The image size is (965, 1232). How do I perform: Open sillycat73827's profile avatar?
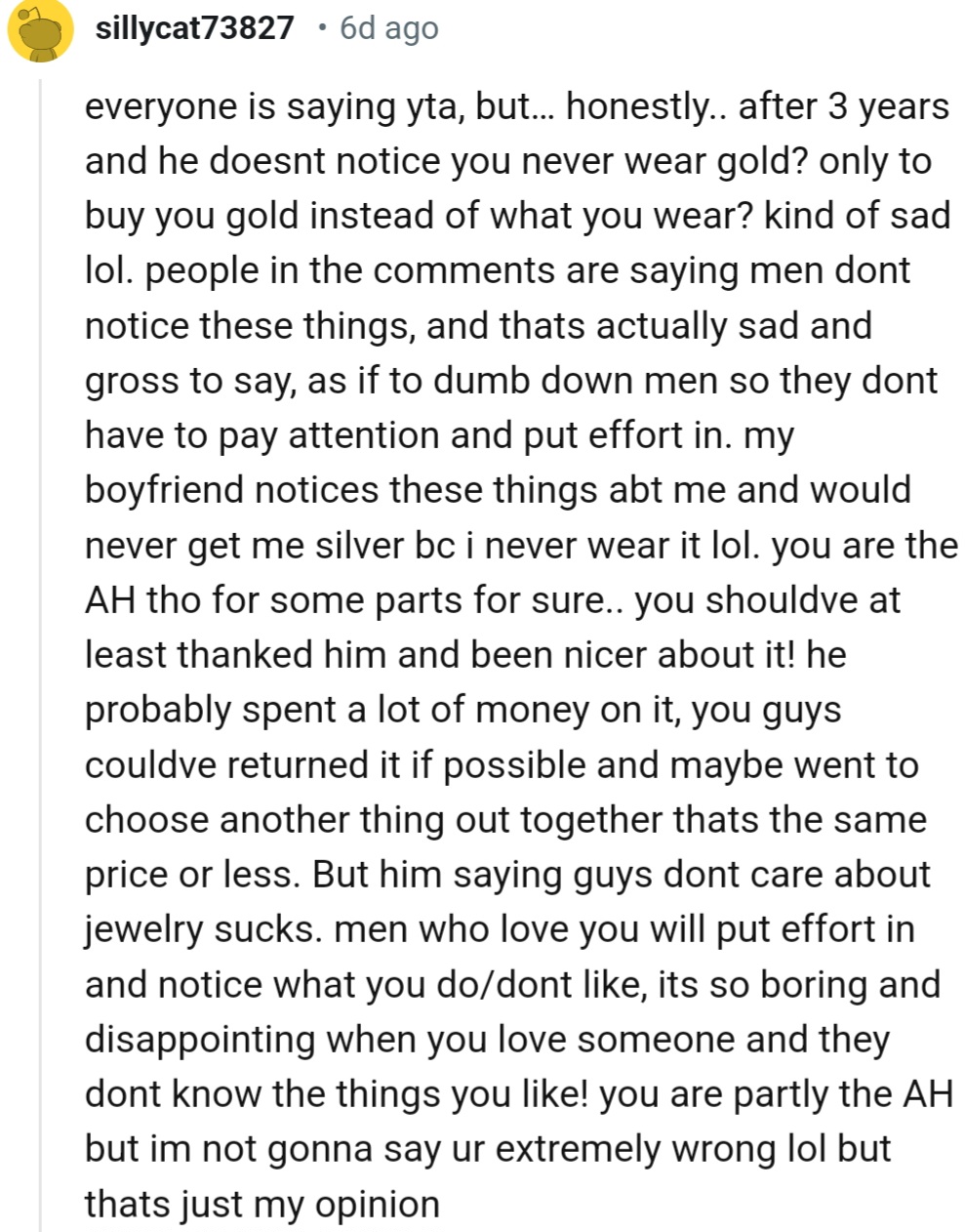[x=41, y=30]
